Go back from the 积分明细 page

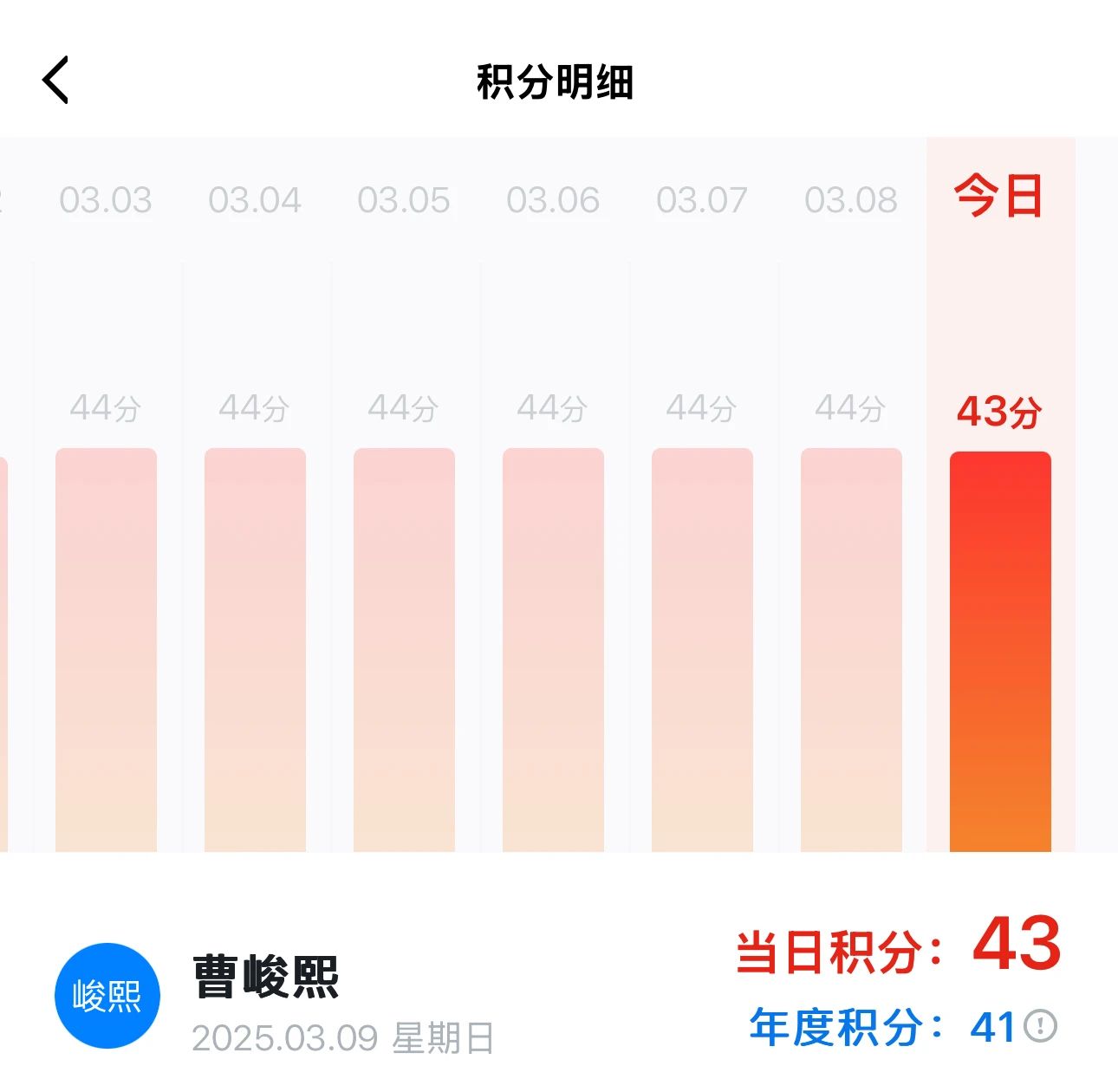[x=55, y=81]
